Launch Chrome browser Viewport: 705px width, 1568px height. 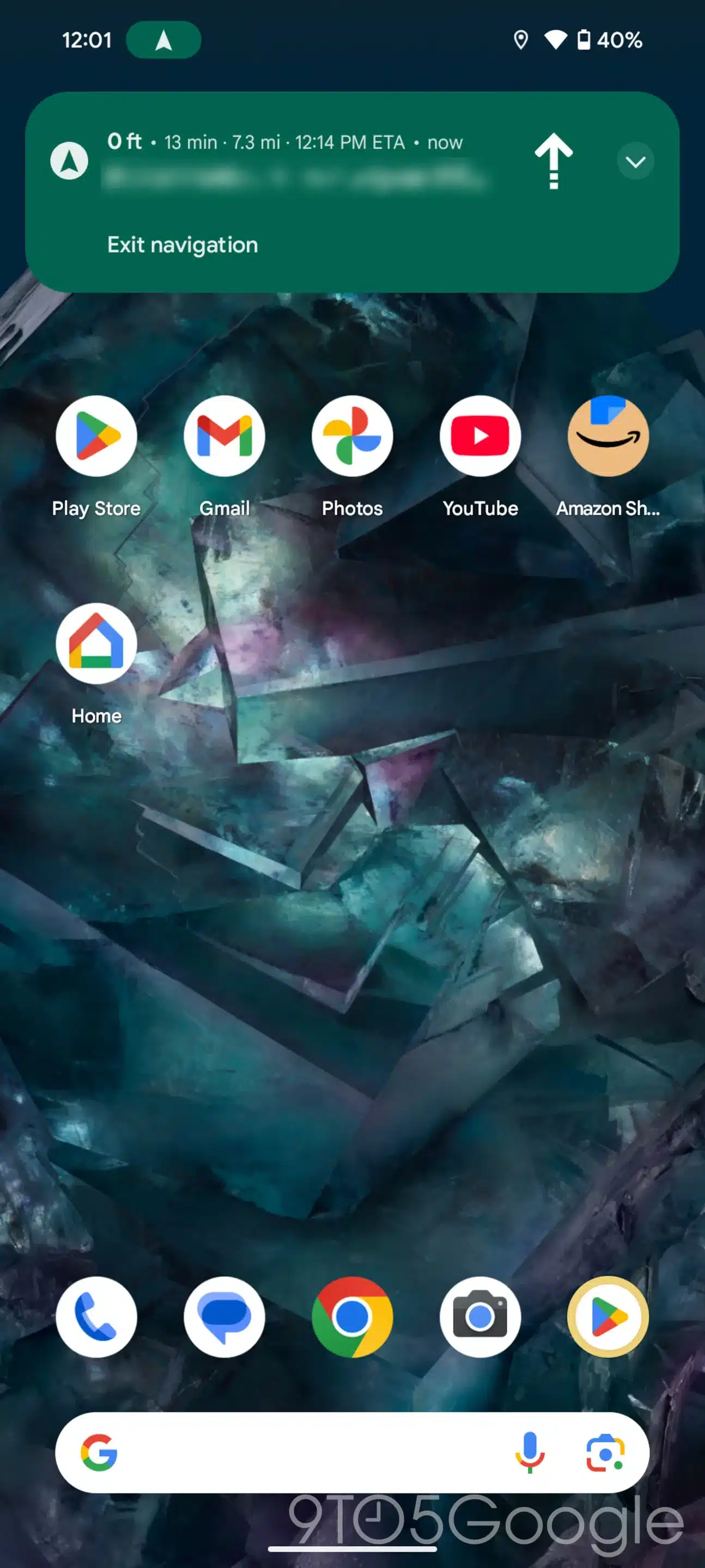point(352,1317)
